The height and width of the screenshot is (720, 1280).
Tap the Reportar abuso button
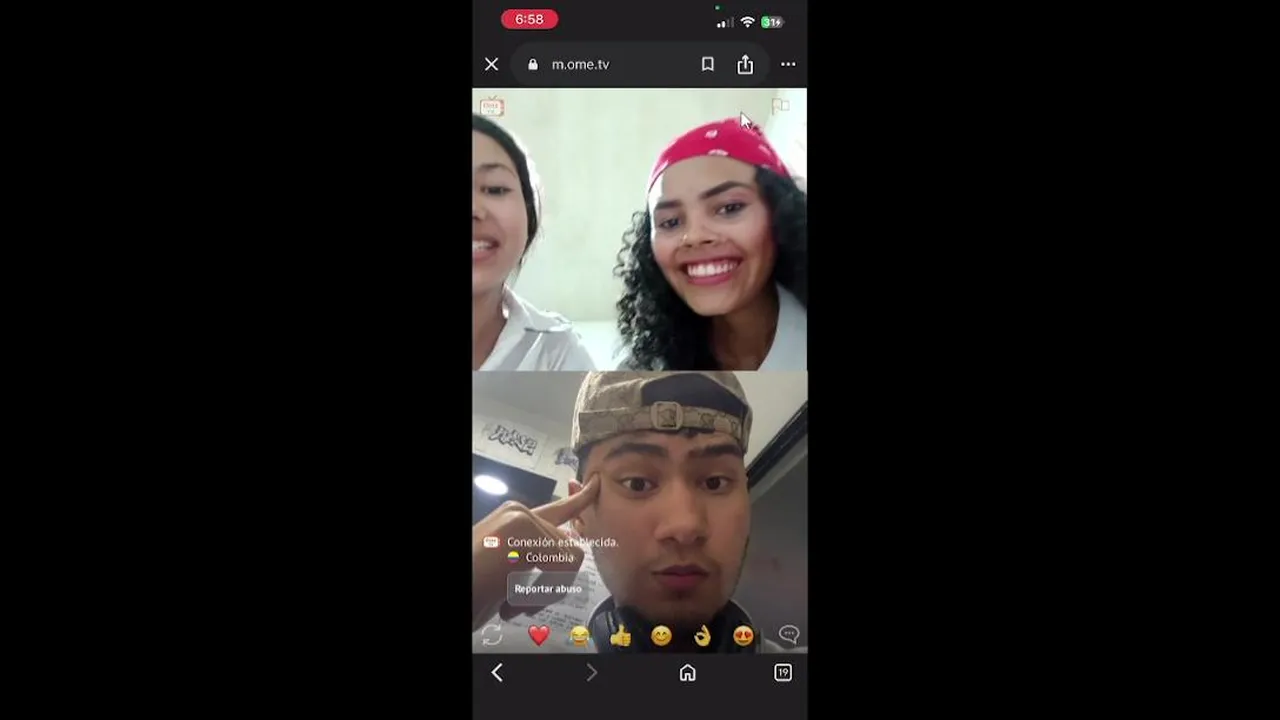pyautogui.click(x=547, y=589)
